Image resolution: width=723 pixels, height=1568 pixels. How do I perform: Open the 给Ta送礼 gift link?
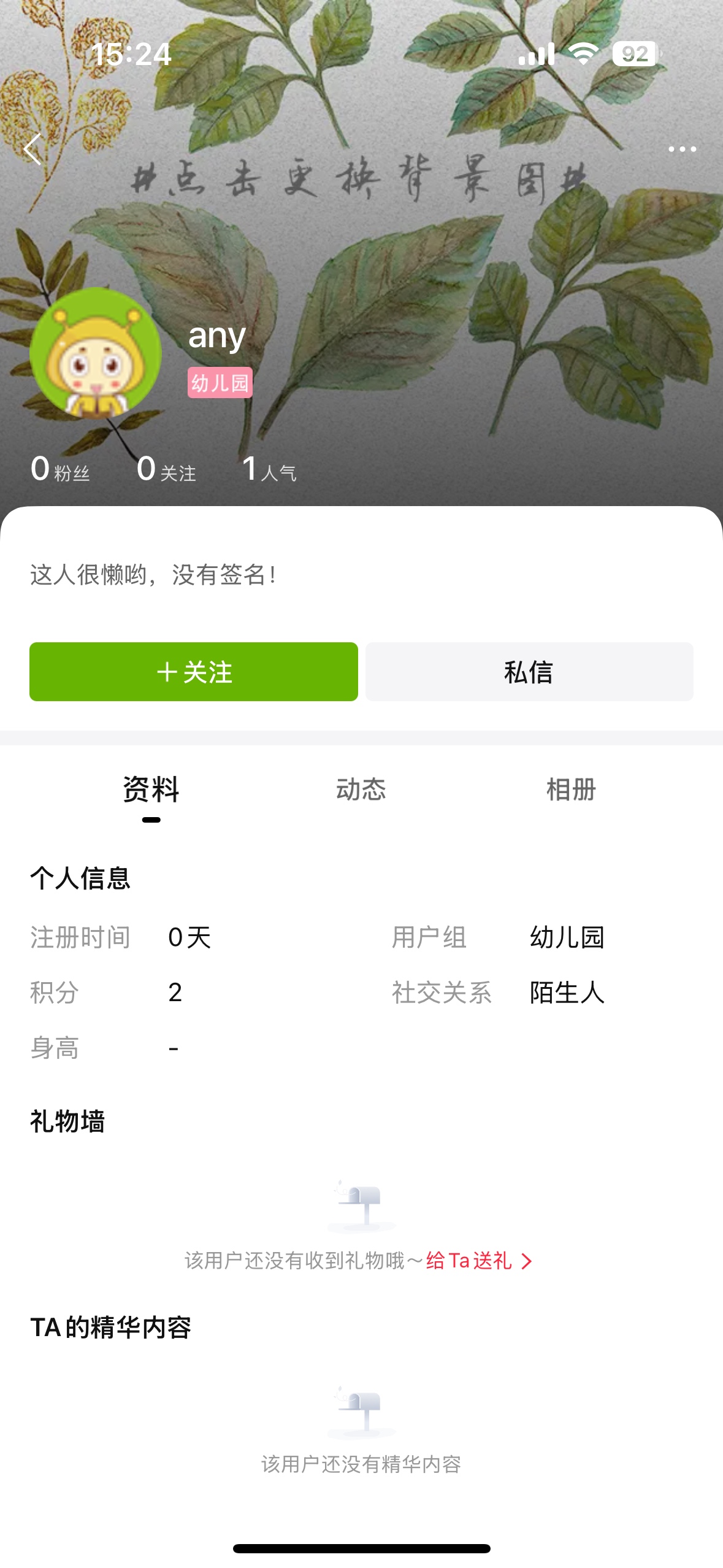pos(479,1261)
